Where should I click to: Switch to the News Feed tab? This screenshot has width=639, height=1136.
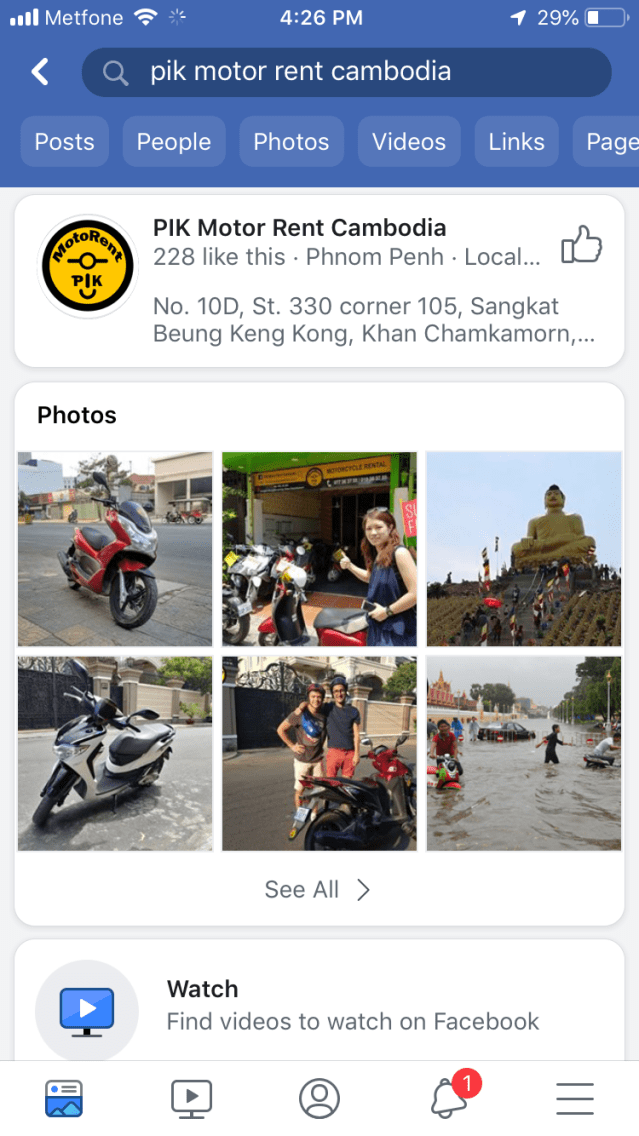tap(64, 1098)
